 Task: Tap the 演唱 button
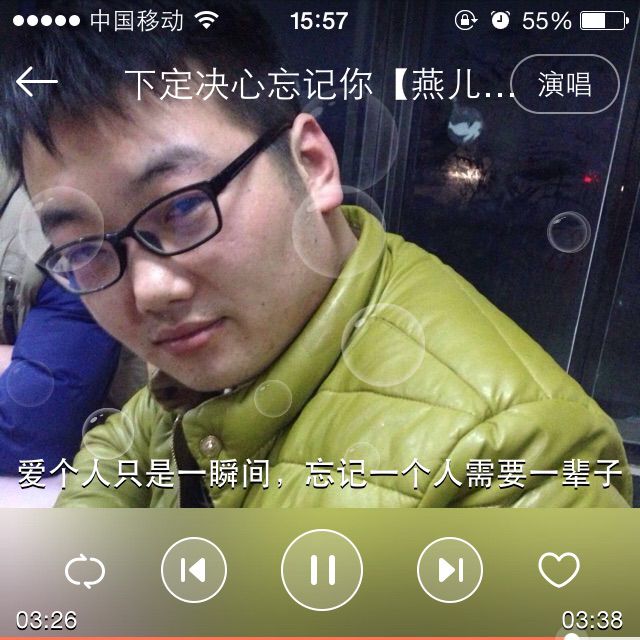[564, 85]
